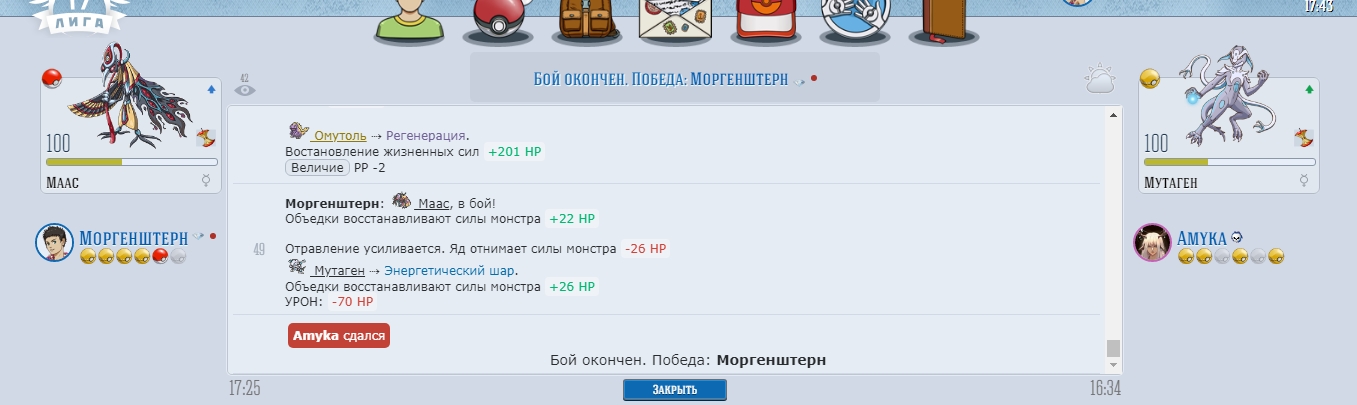Open the Pokeball team menu
This screenshot has height=405, width=1357.
tap(497, 22)
